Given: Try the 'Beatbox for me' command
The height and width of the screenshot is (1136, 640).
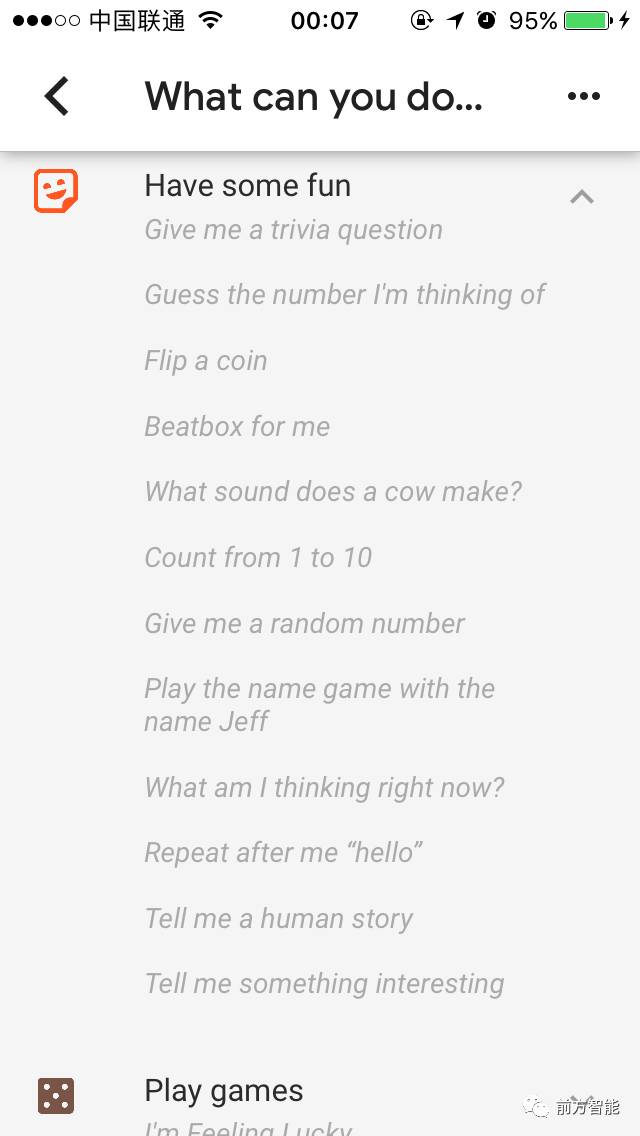Looking at the screenshot, I should coord(237,427).
